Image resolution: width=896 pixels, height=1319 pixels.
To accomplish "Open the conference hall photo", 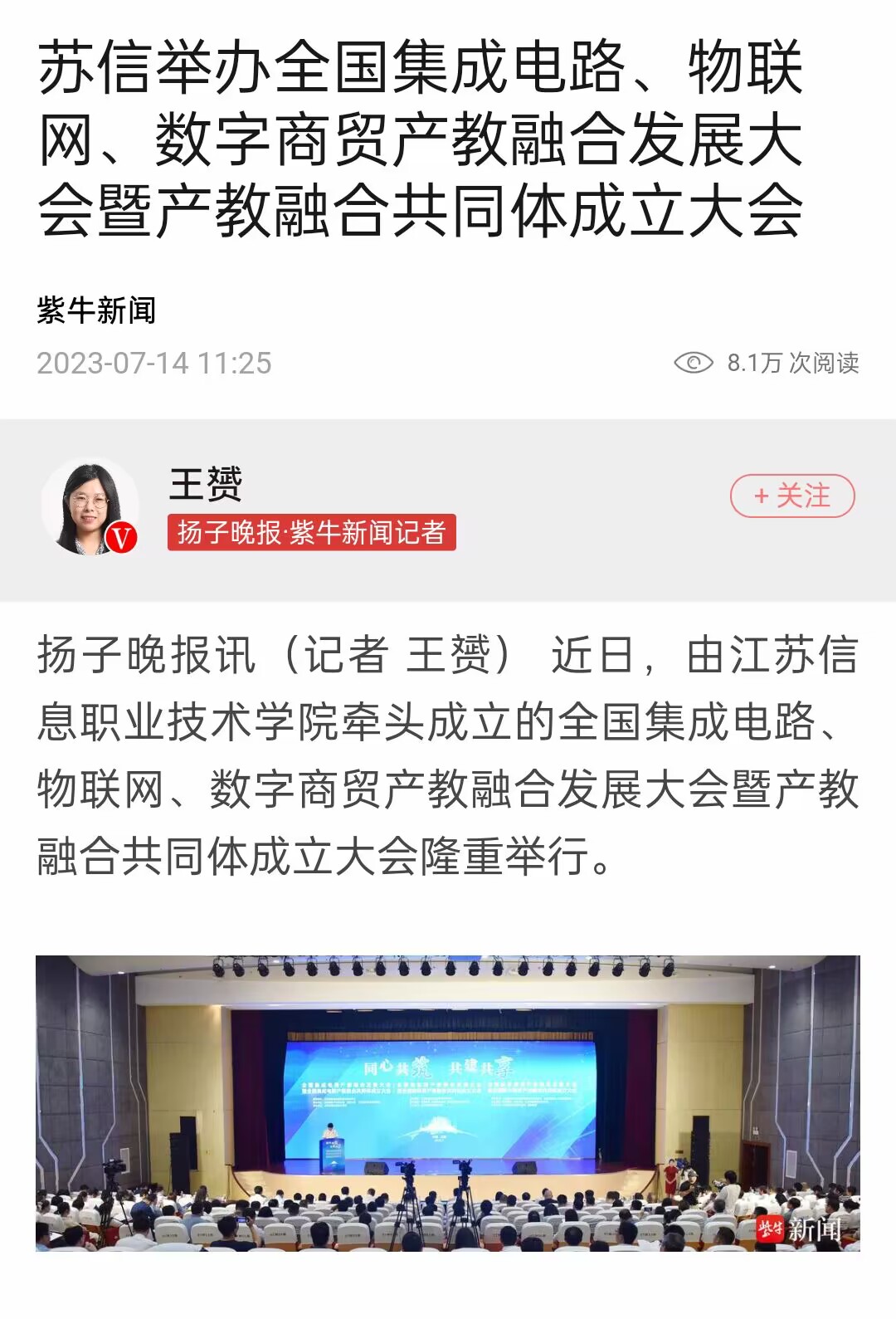I will [447, 1102].
